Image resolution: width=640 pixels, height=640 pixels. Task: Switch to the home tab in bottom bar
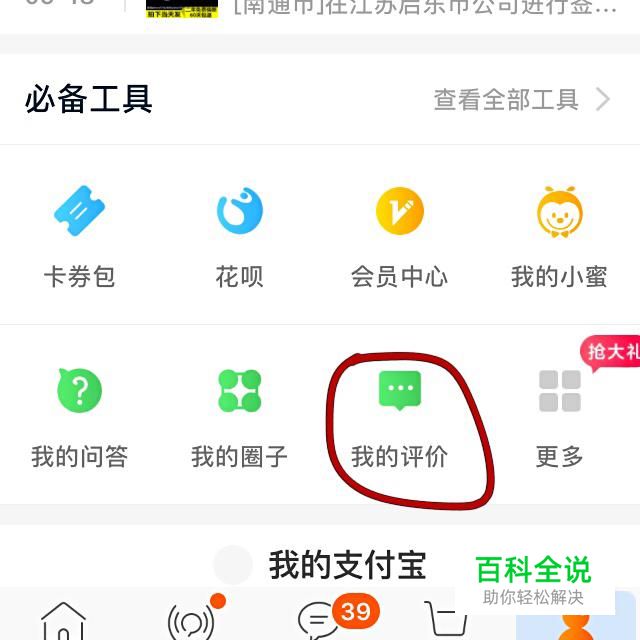coord(63,620)
